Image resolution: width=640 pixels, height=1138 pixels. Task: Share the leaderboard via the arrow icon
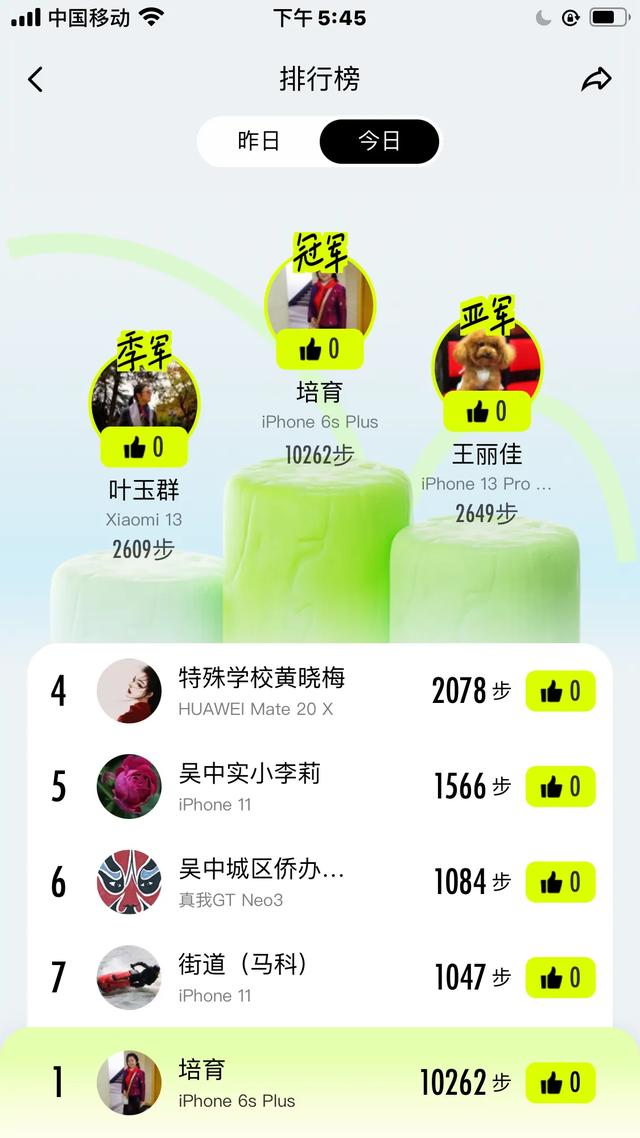(x=596, y=80)
